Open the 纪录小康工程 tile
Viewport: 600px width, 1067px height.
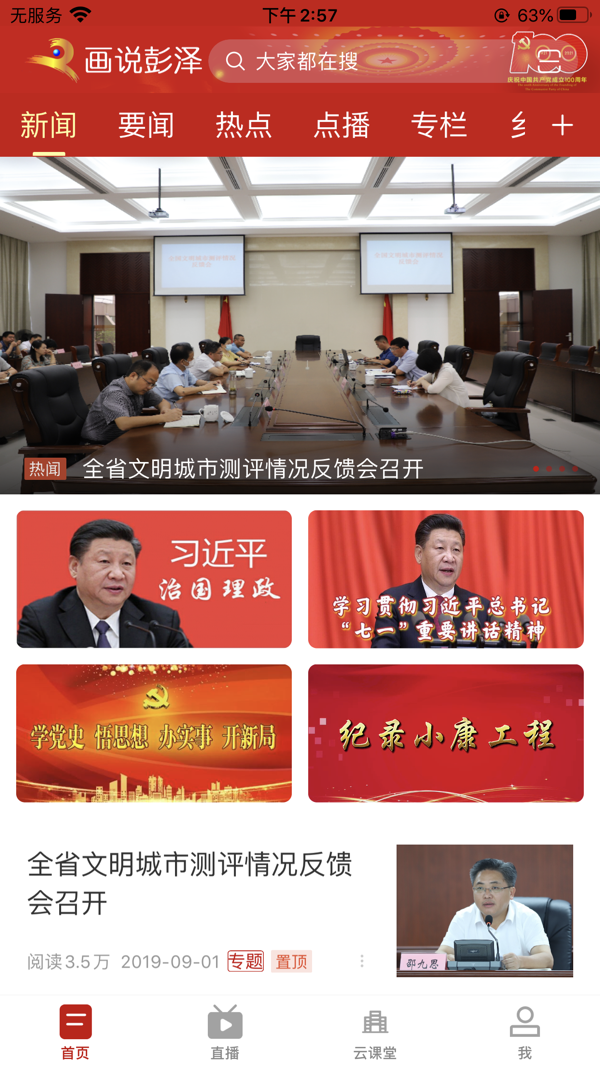tap(445, 733)
